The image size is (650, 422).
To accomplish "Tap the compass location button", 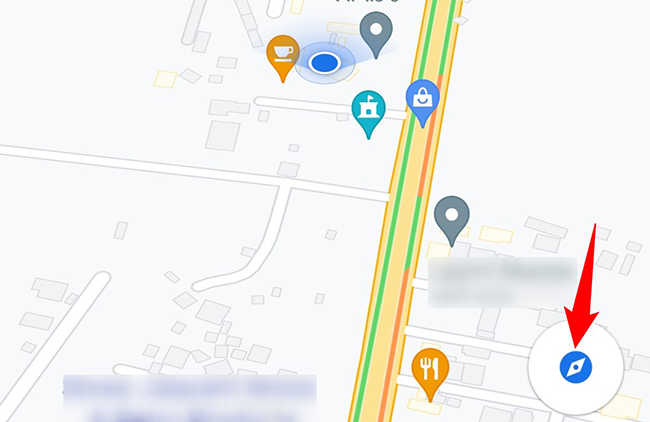I will [x=575, y=368].
